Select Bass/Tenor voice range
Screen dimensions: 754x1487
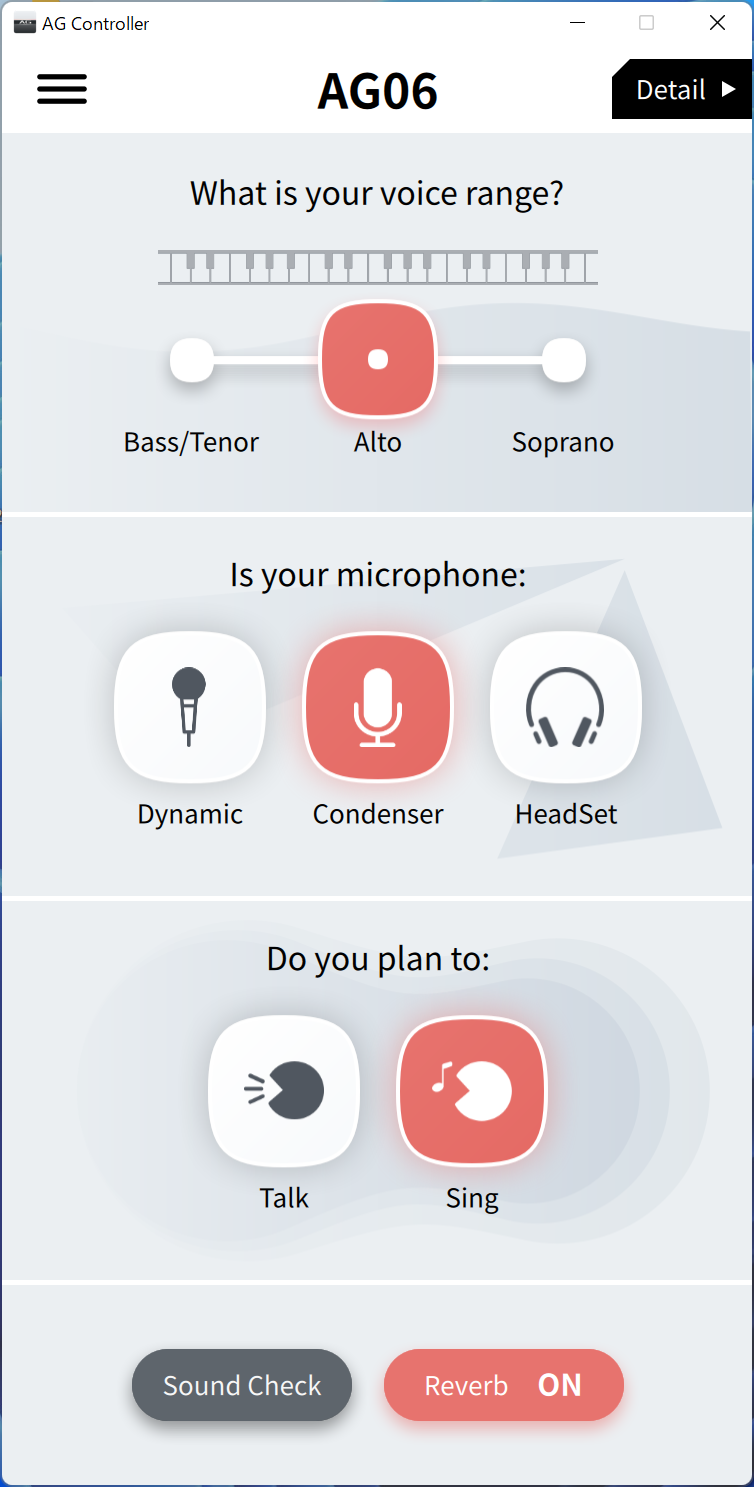[192, 360]
